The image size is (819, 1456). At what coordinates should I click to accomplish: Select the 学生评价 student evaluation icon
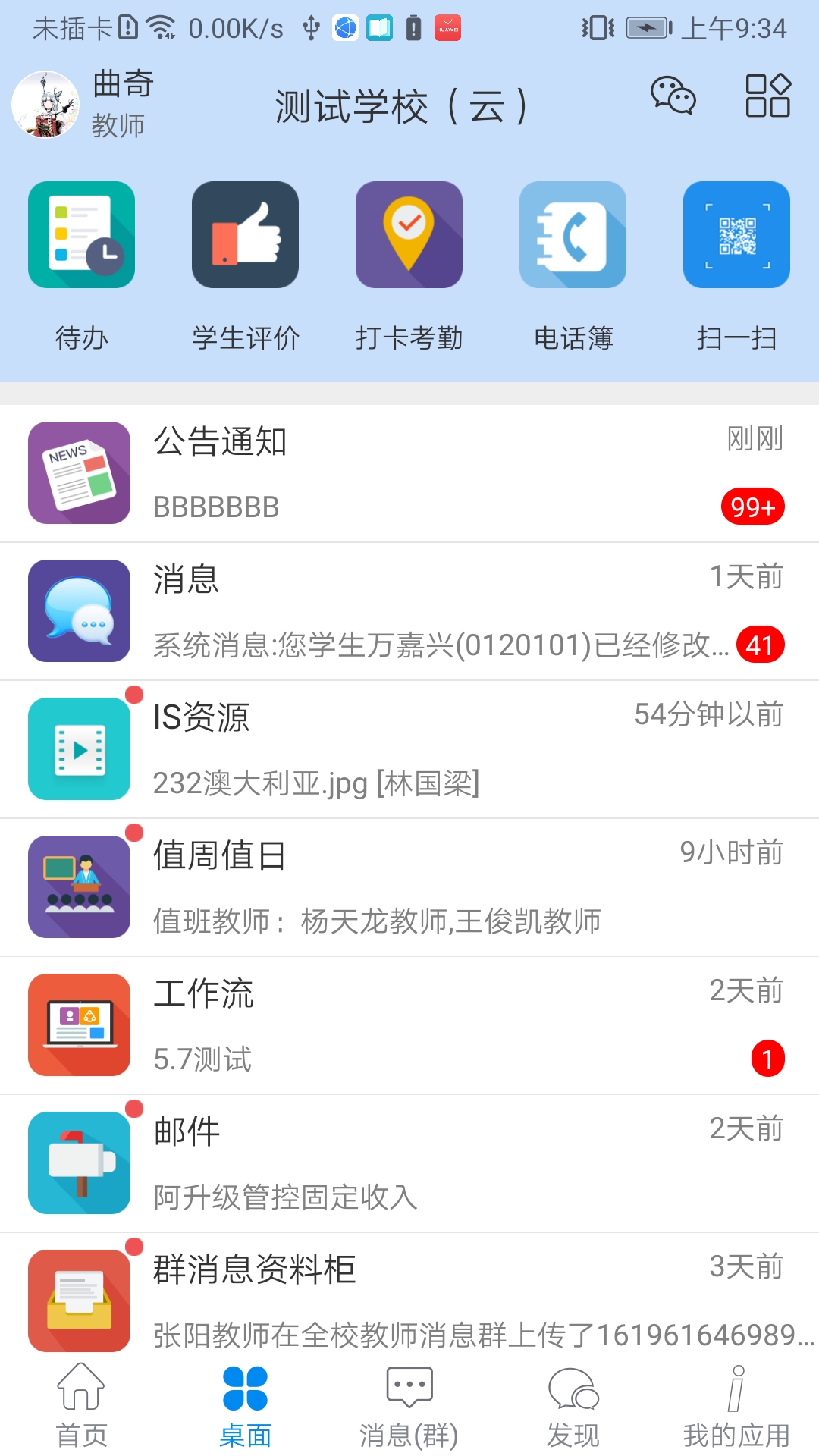click(x=245, y=235)
